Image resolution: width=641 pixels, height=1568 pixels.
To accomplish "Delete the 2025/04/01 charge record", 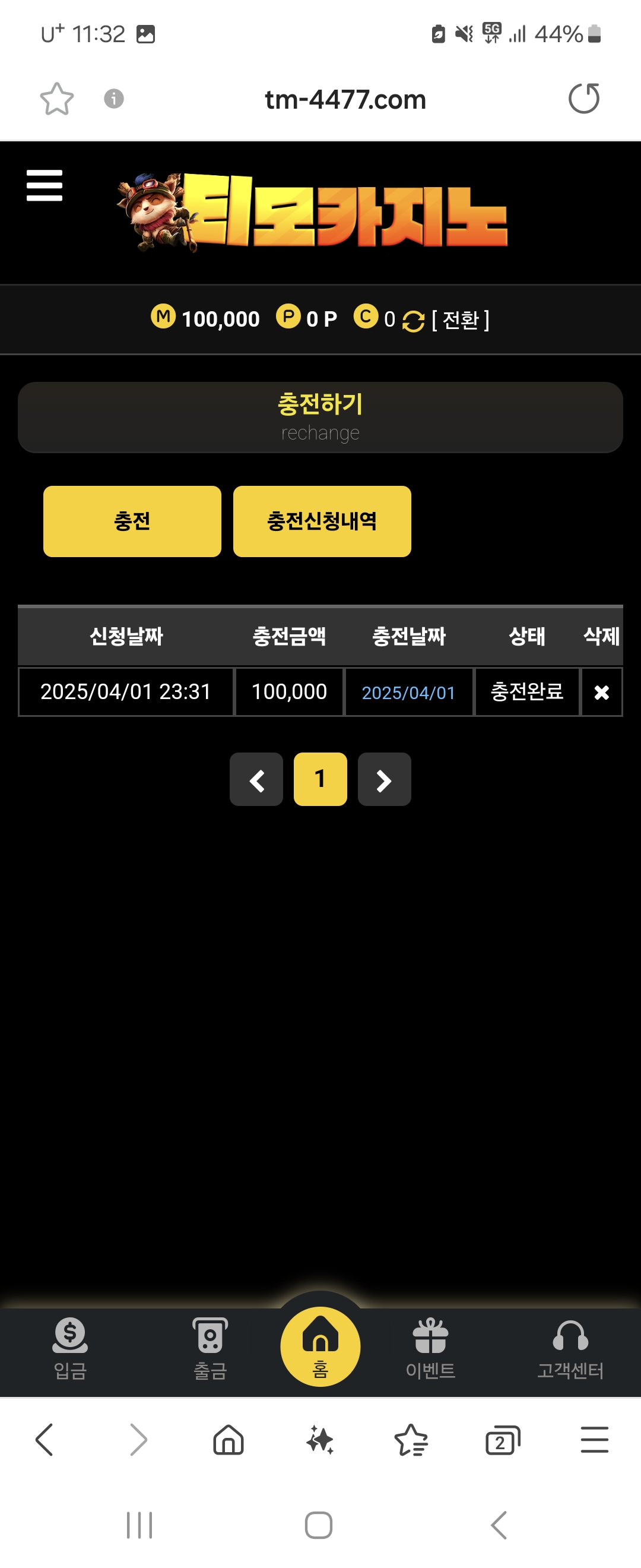I will tap(601, 692).
